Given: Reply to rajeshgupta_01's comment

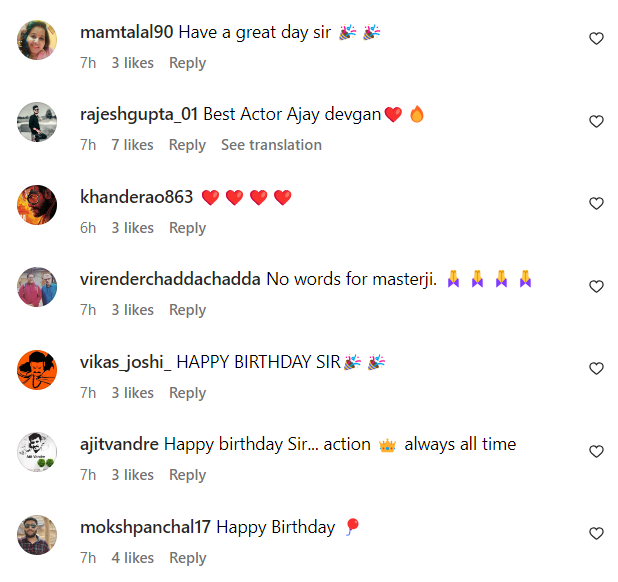Looking at the screenshot, I should [187, 145].
